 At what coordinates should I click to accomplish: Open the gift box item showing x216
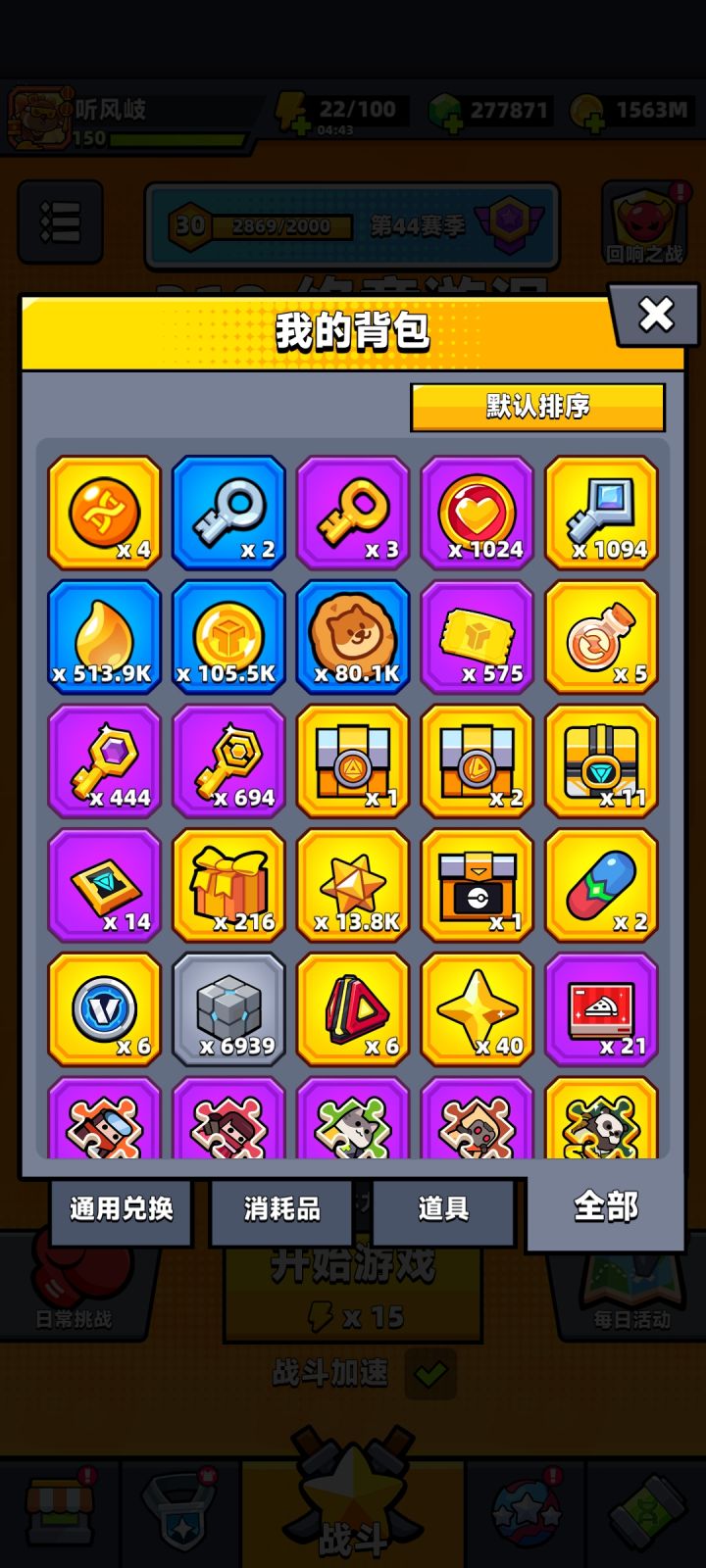(x=228, y=885)
